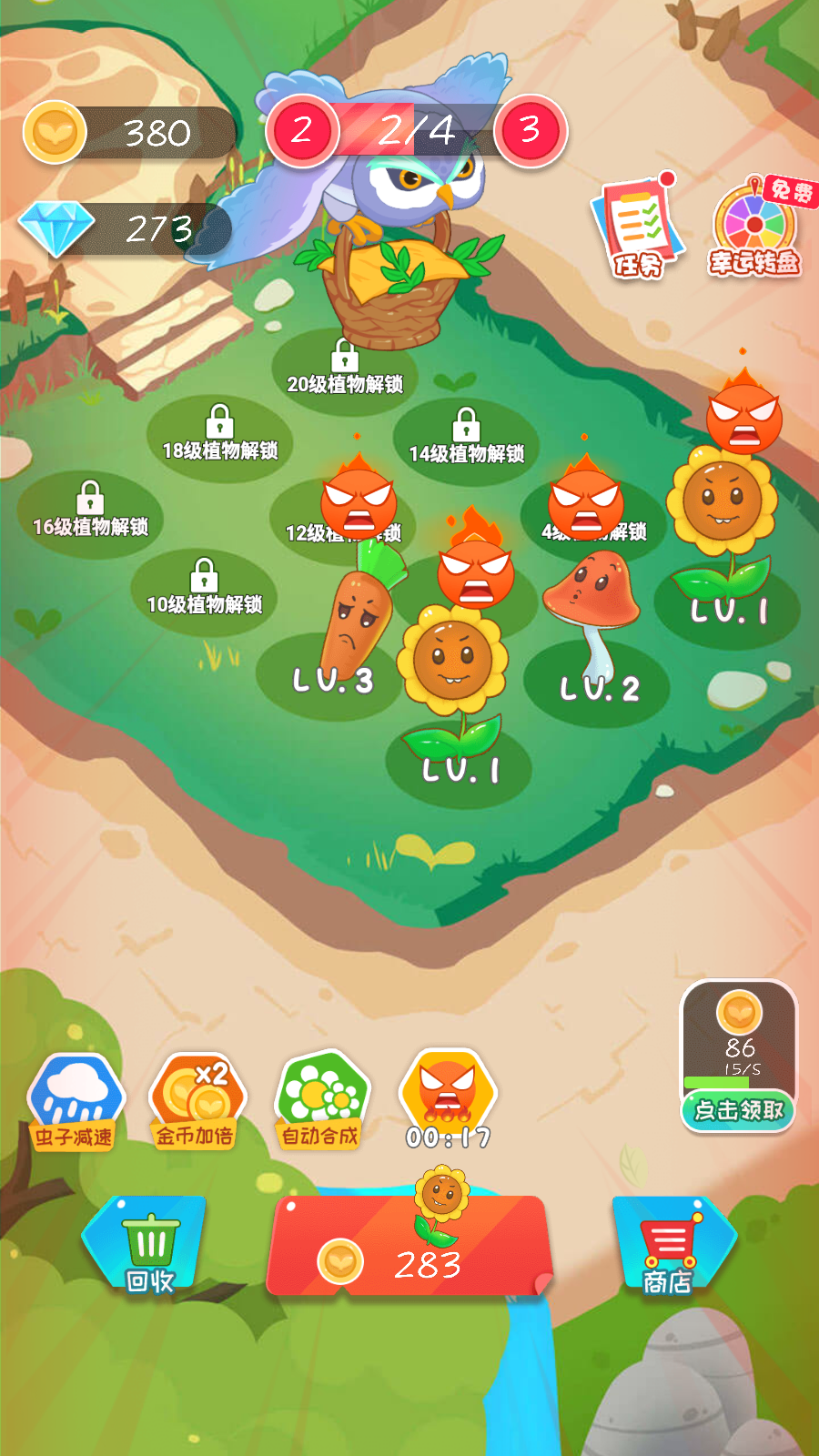This screenshot has width=819, height=1456.
Task: Tap the locked 20级植物解锁 plot
Action: coord(345,369)
